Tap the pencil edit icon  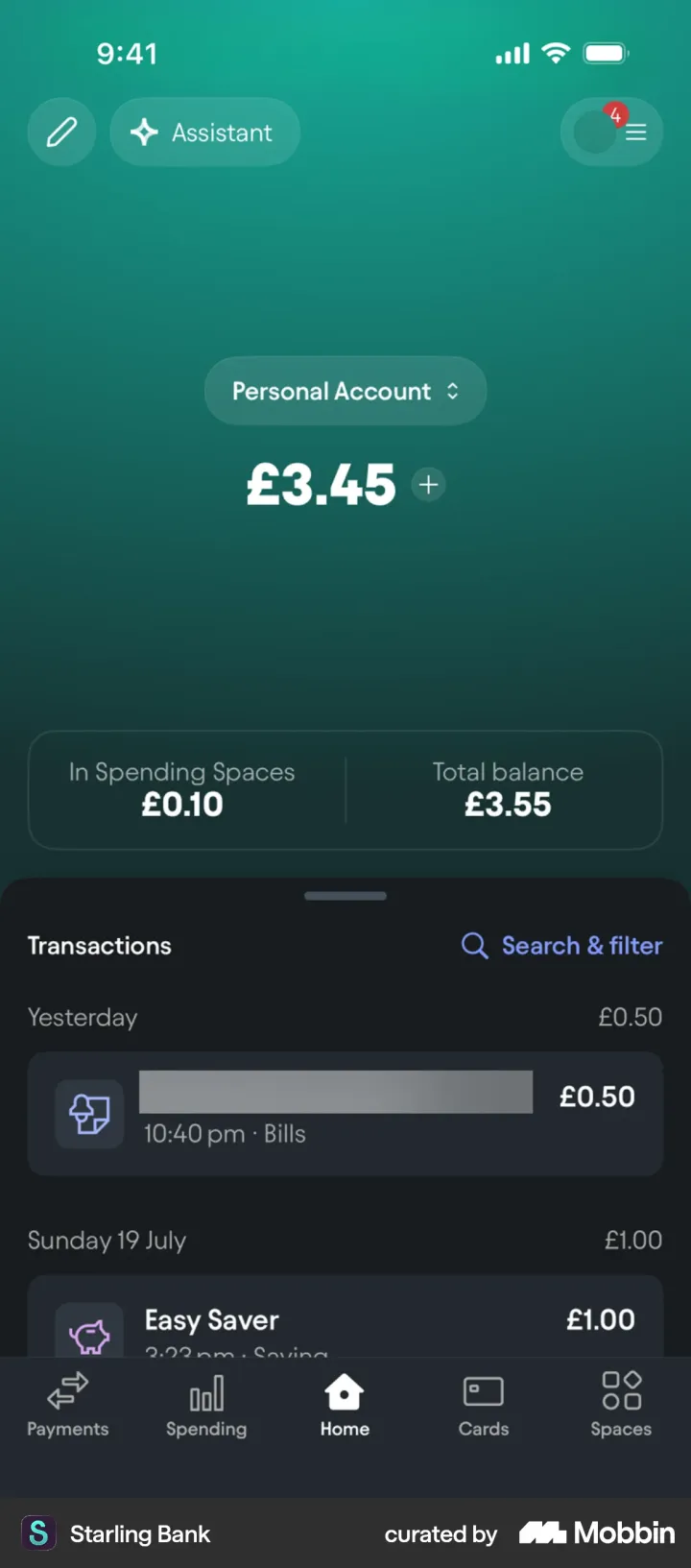point(61,132)
